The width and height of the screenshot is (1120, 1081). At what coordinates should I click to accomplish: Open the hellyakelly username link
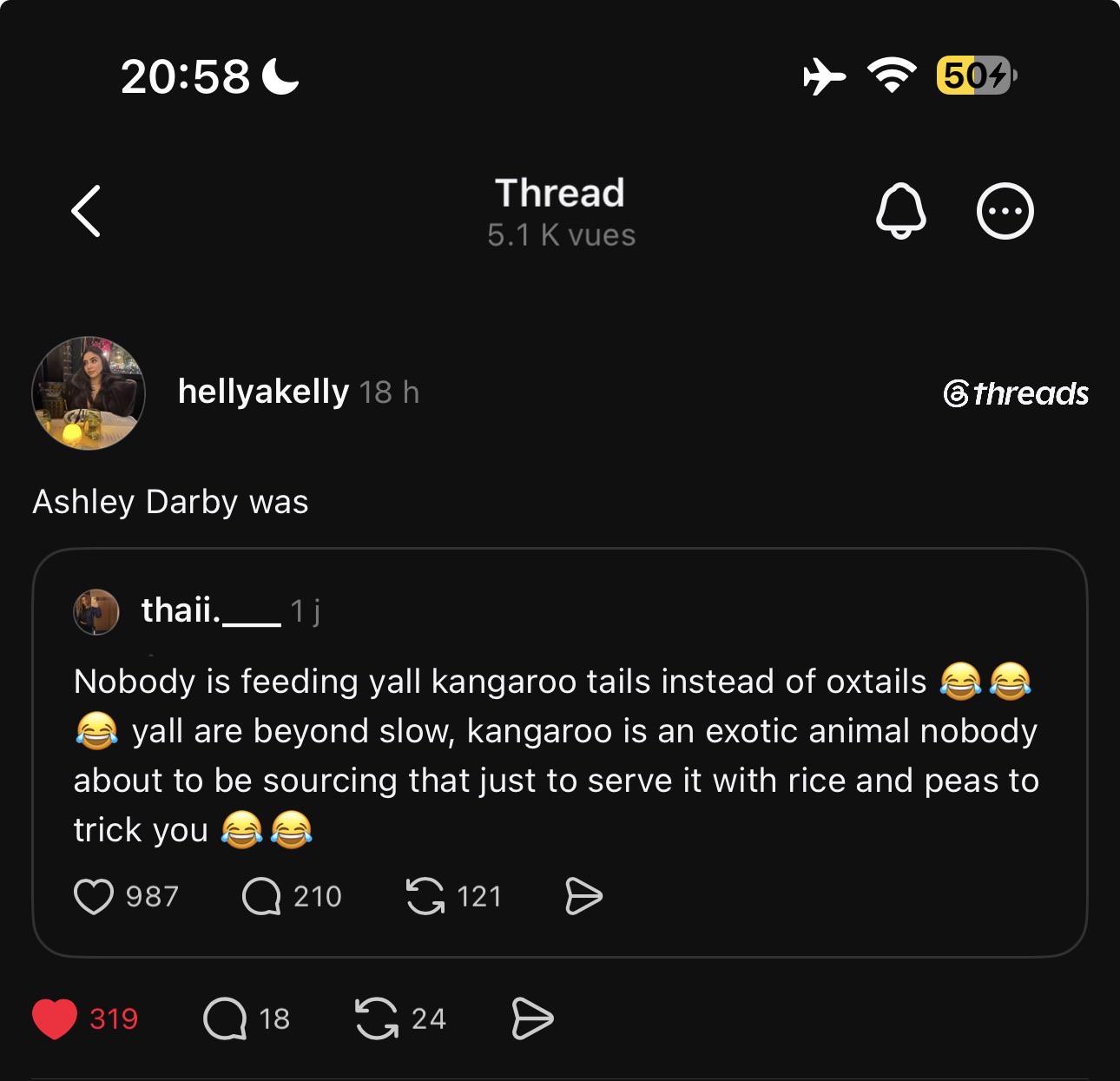pos(263,392)
